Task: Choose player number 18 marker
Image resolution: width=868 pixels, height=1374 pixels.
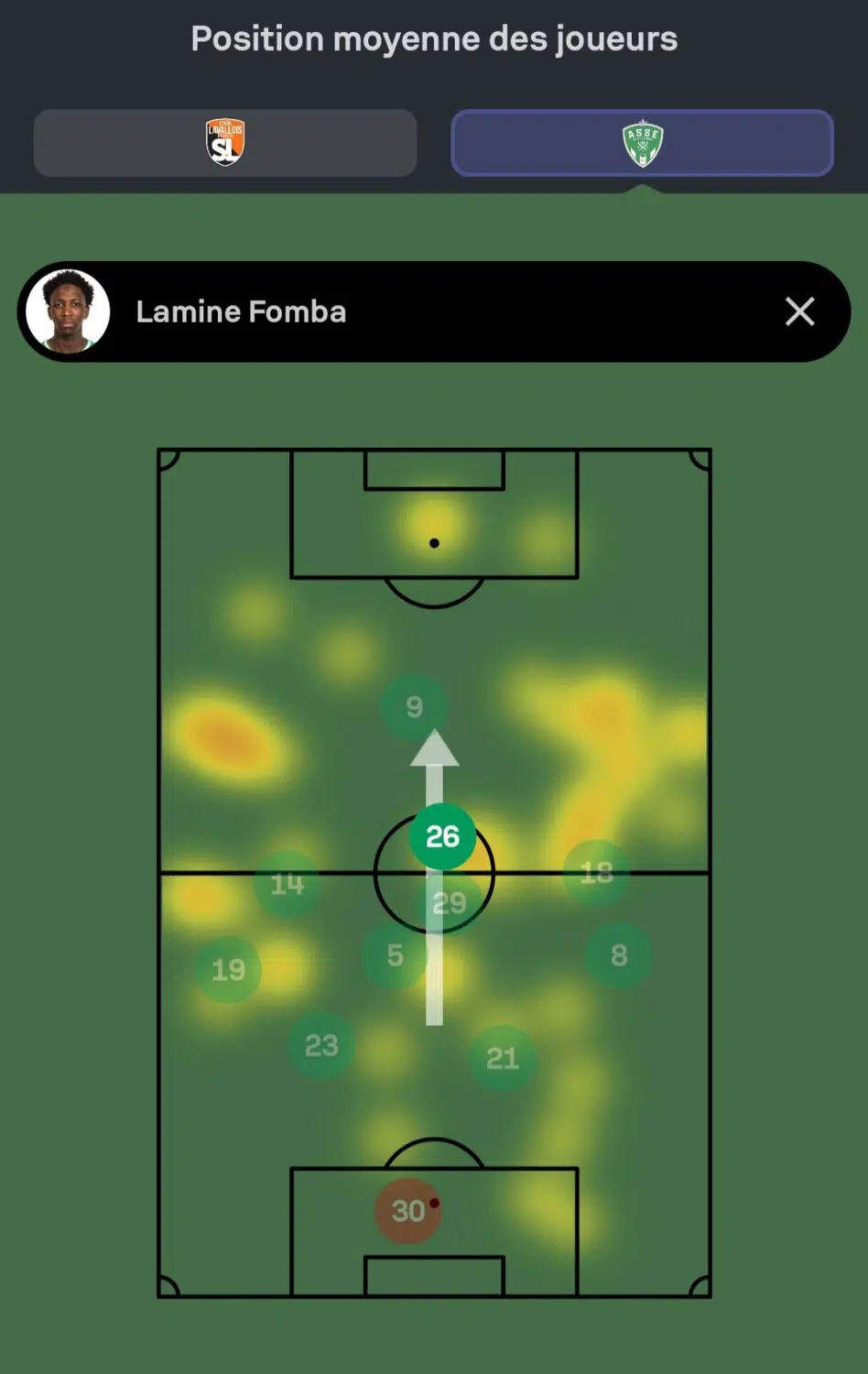Action: tap(596, 872)
